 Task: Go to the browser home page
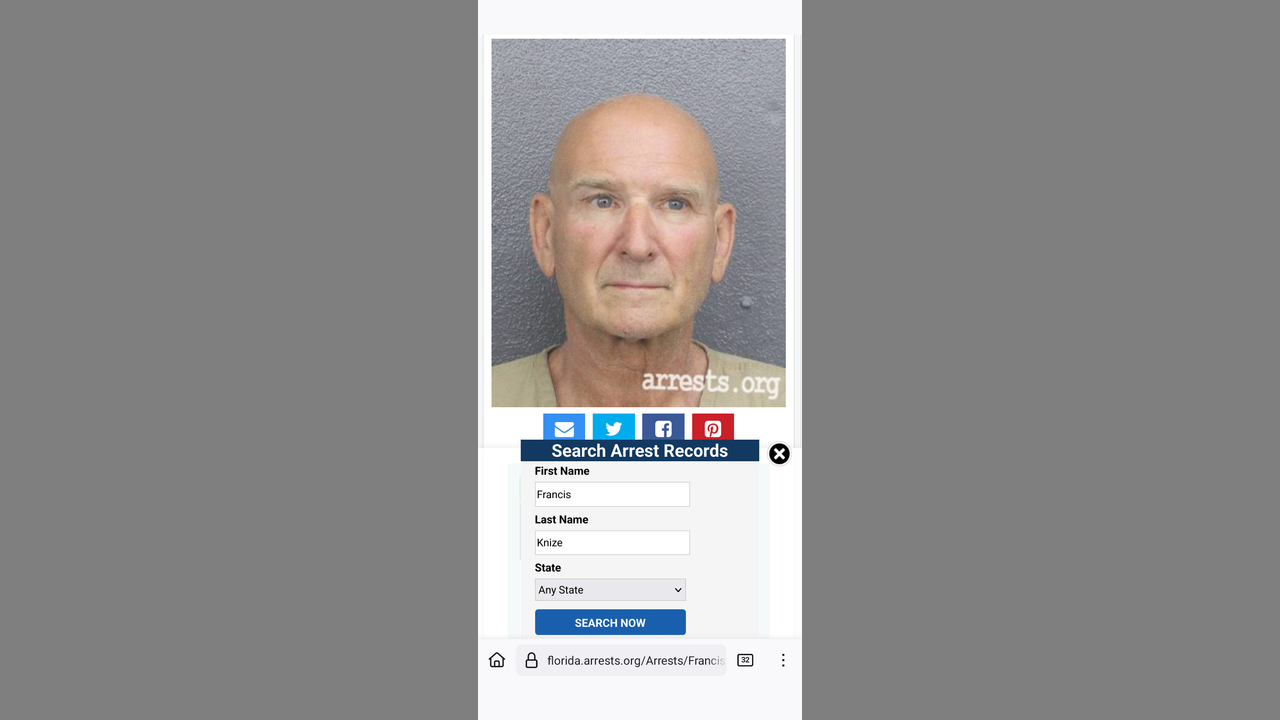[x=497, y=660]
